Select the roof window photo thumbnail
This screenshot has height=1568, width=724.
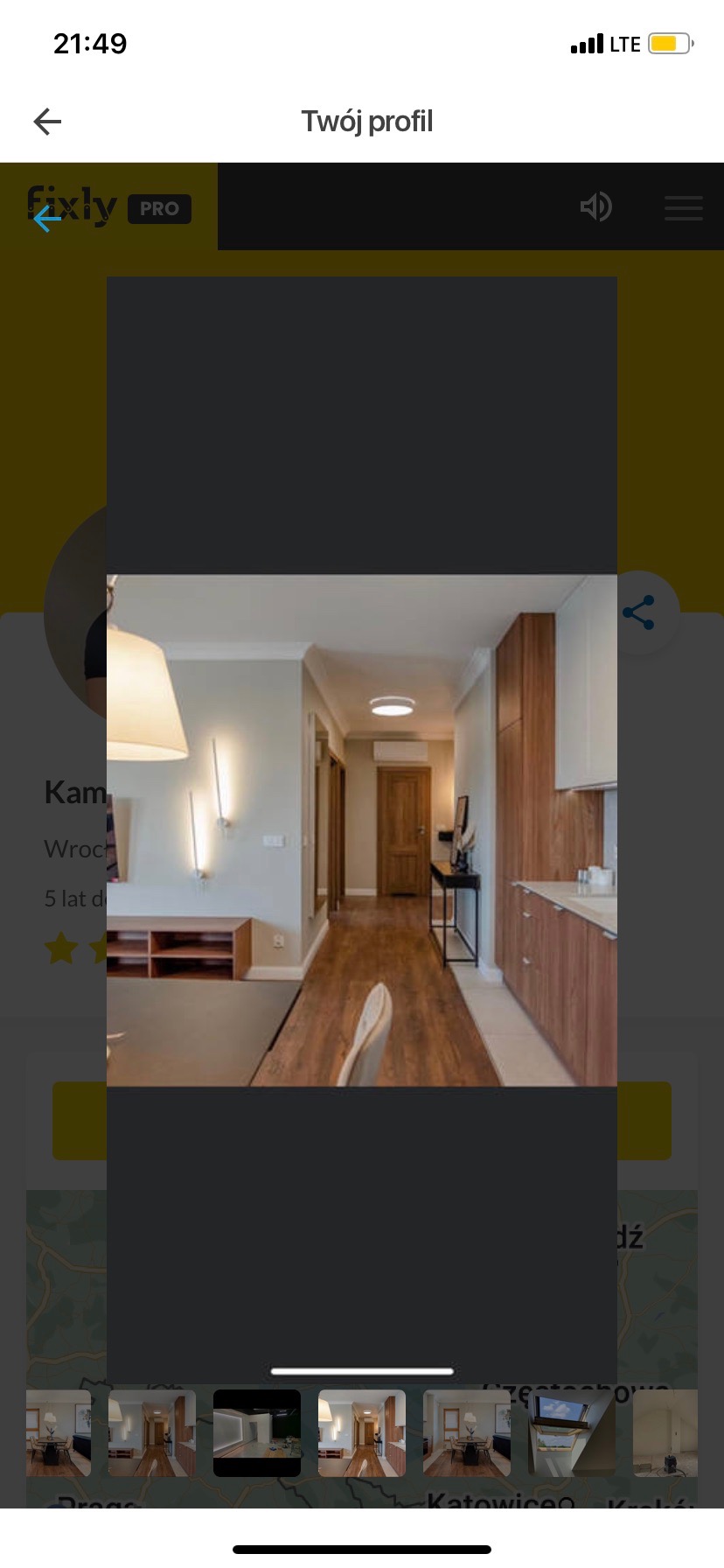pyautogui.click(x=571, y=1432)
